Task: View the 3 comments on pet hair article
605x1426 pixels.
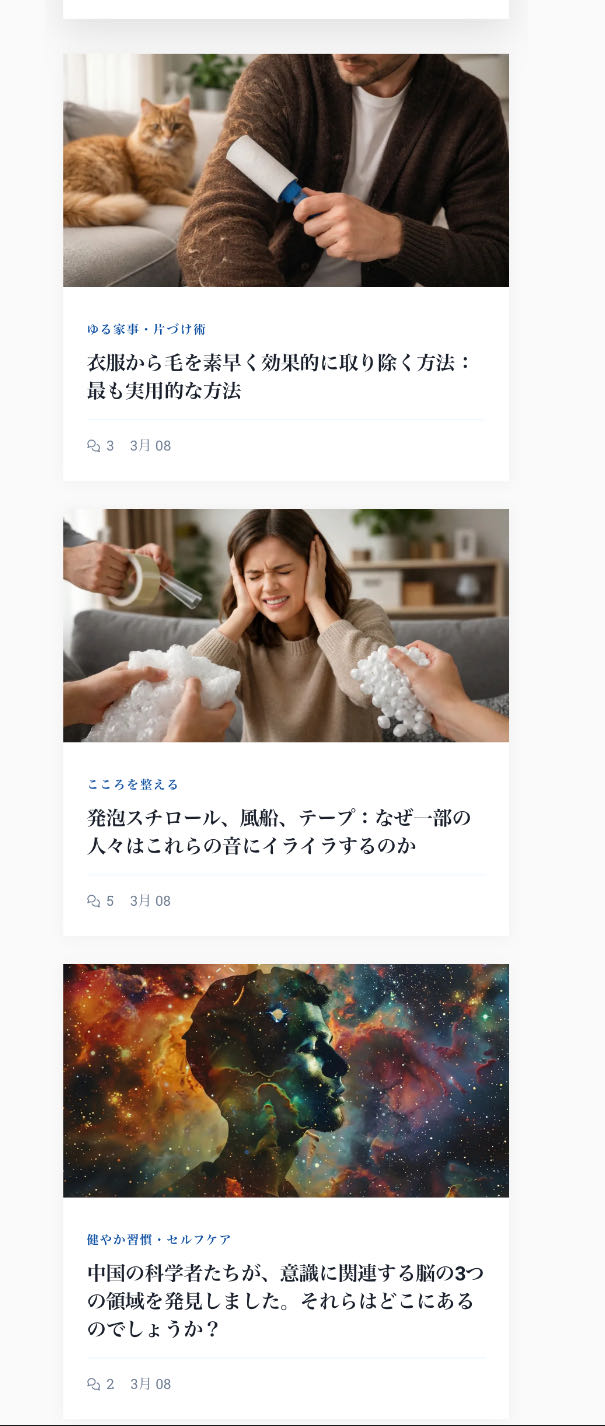Action: click(101, 446)
